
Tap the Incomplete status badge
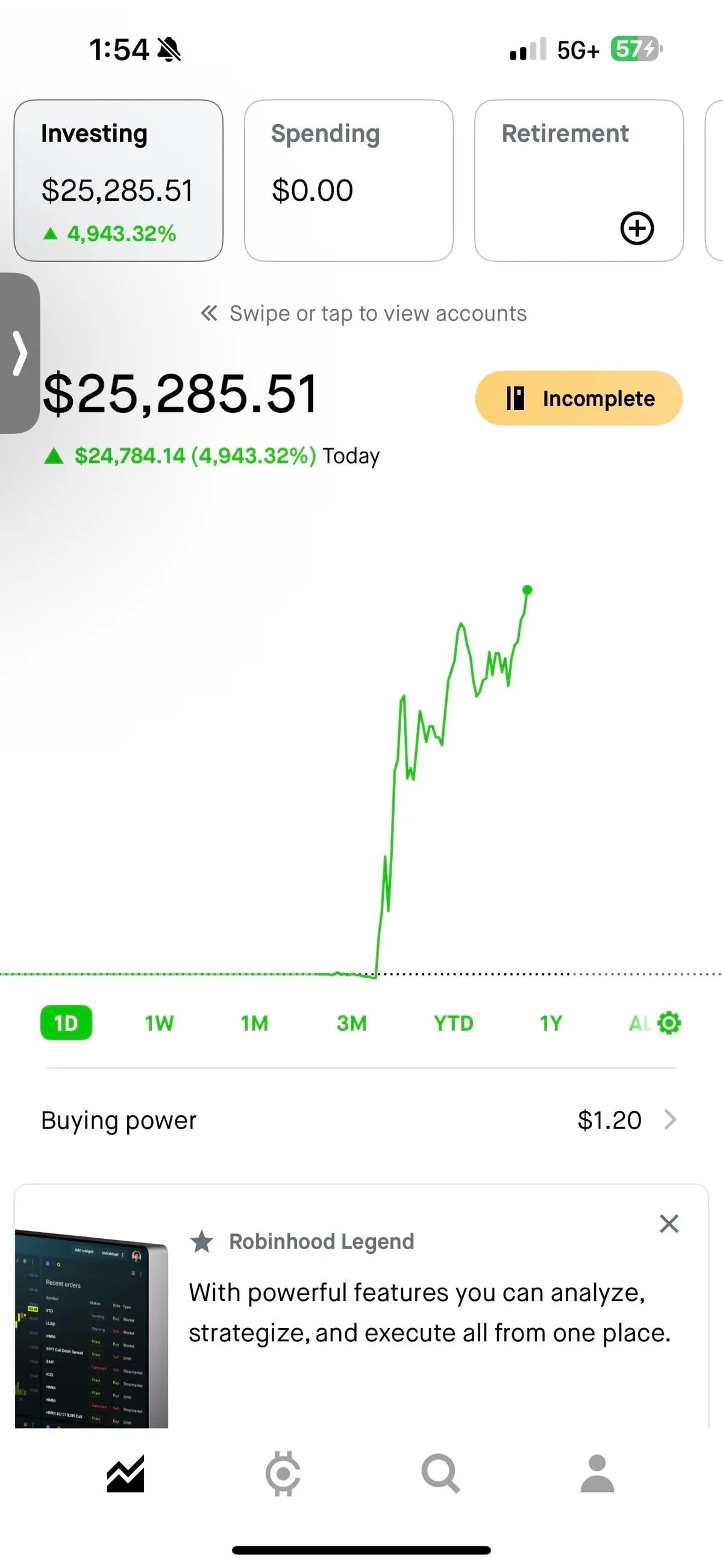click(579, 398)
